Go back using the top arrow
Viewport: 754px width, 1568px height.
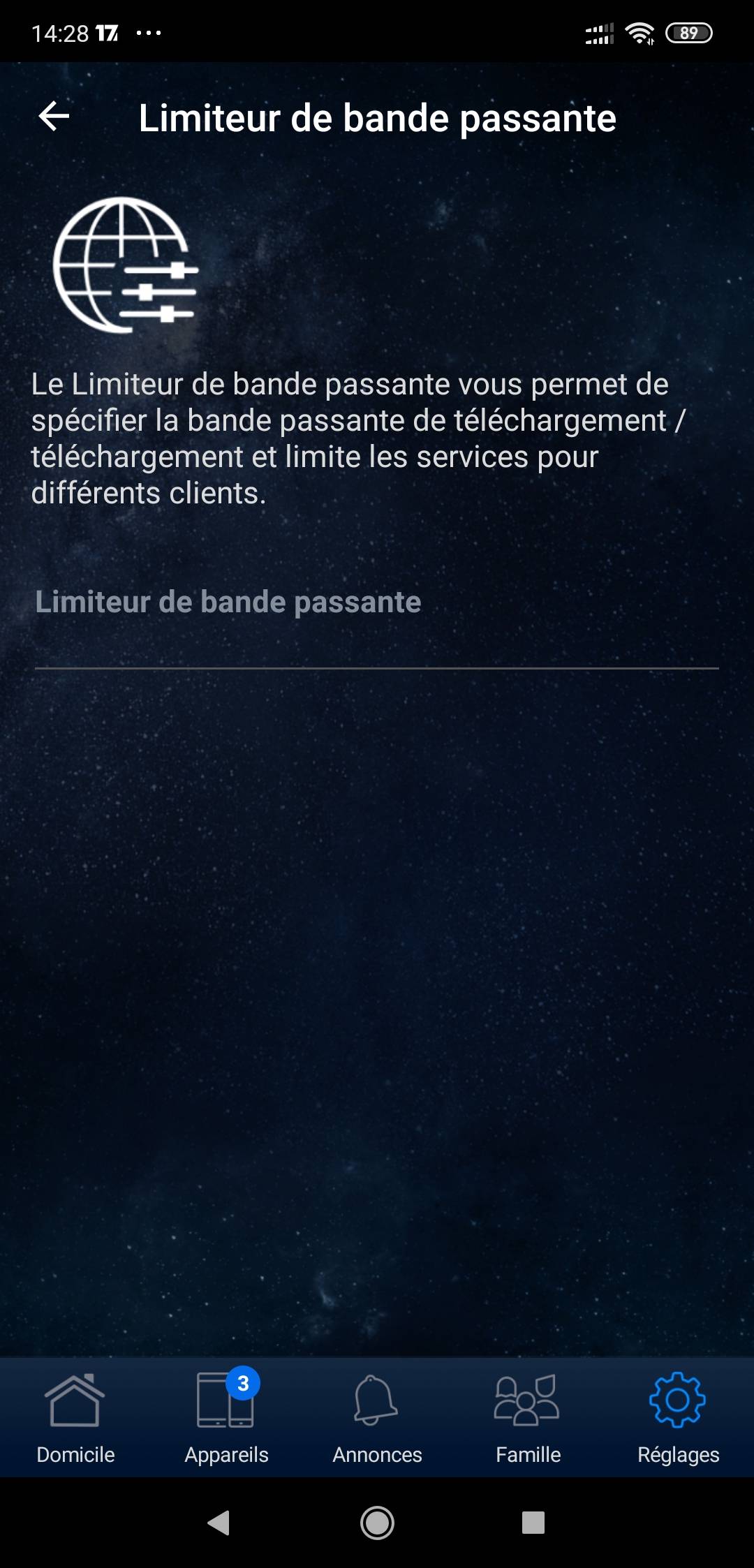click(54, 117)
